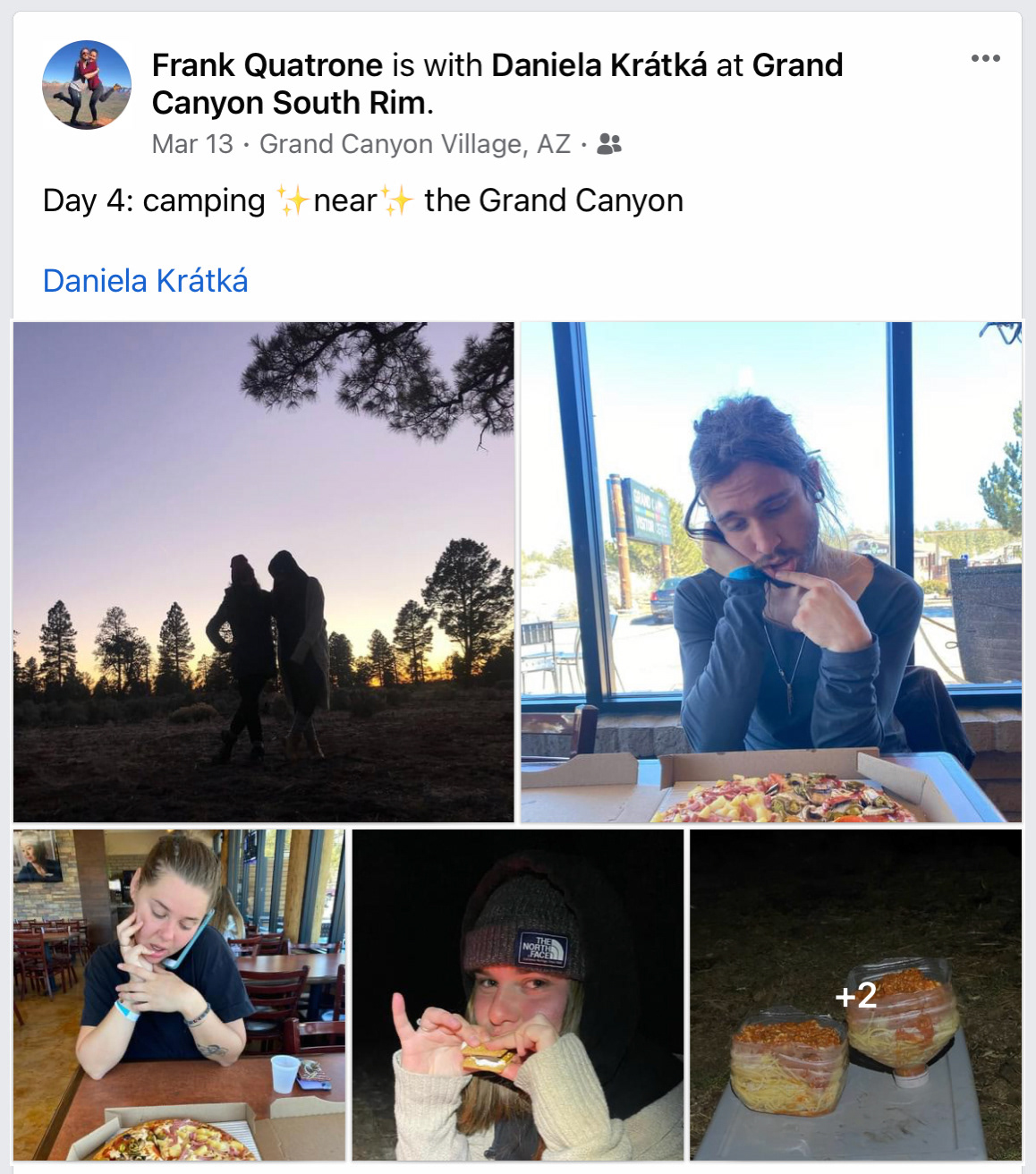This screenshot has width=1036, height=1174.
Task: Tap the blue Daniela Krátká tag link
Action: [145, 281]
